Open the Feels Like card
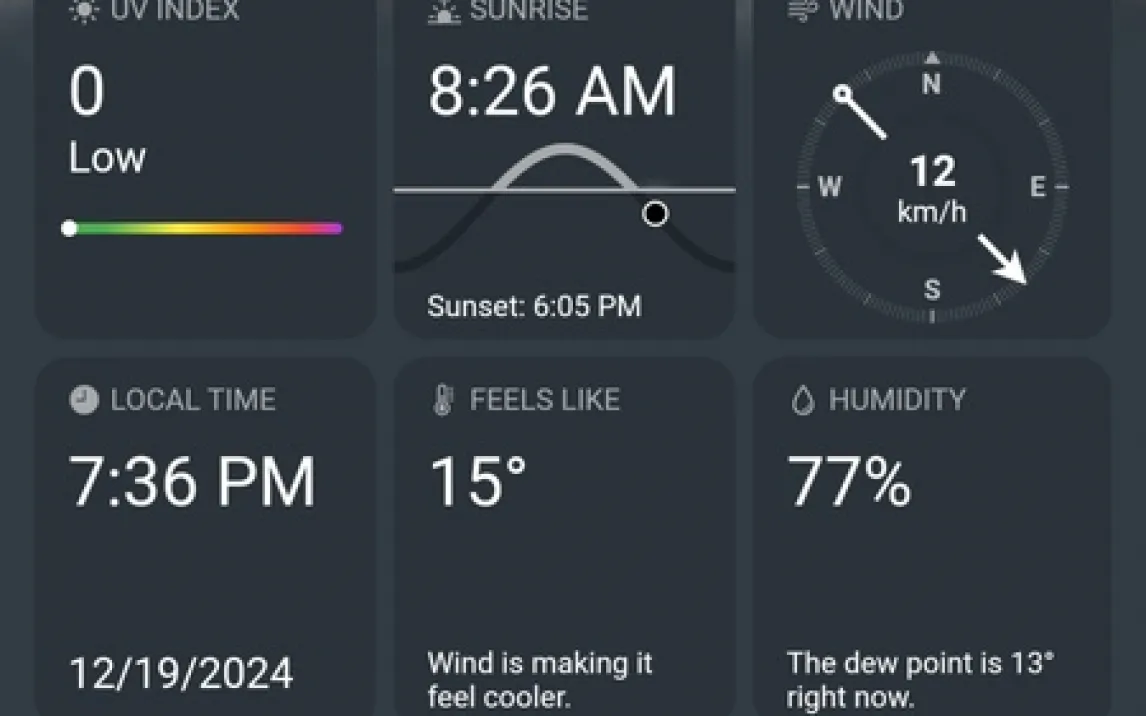1146x716 pixels. [x=564, y=540]
